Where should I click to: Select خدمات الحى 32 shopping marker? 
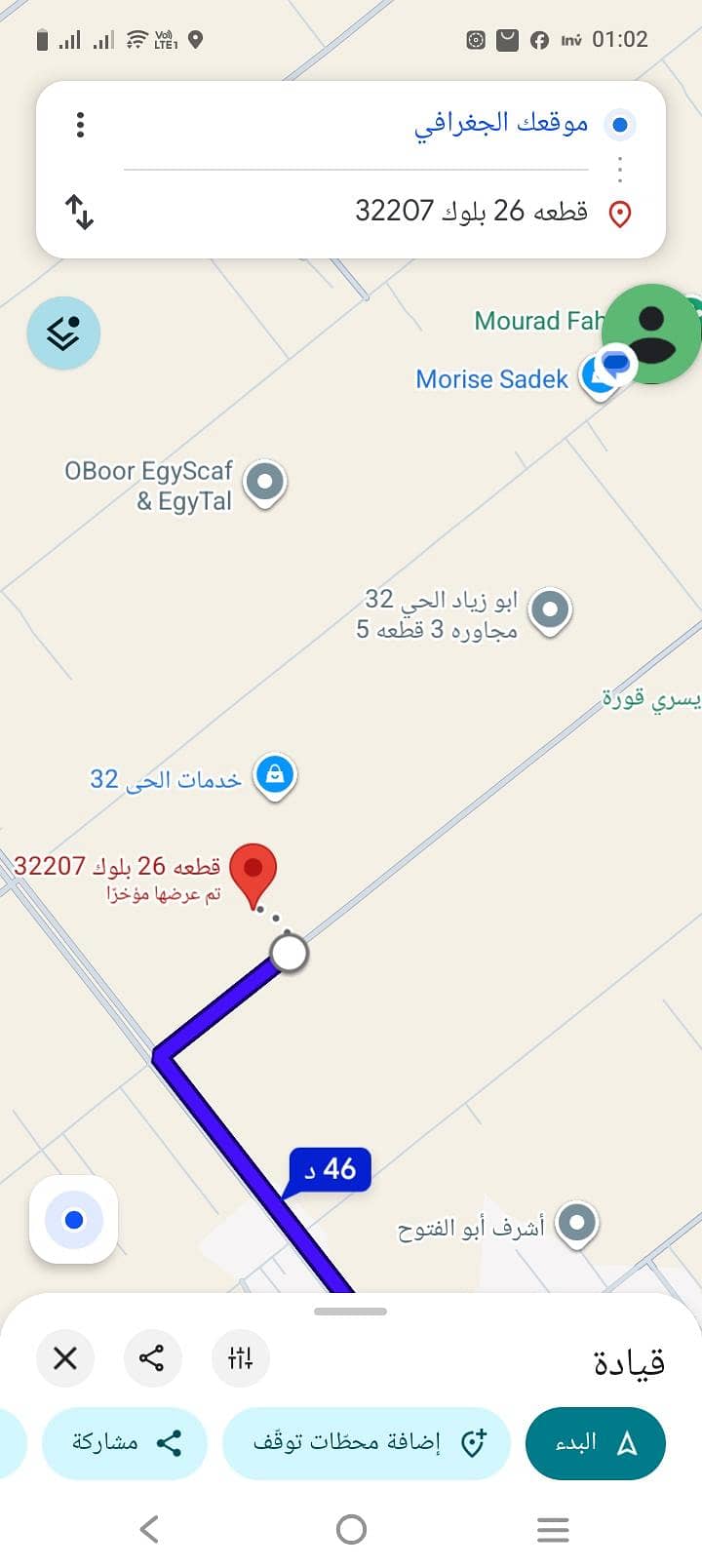(275, 776)
